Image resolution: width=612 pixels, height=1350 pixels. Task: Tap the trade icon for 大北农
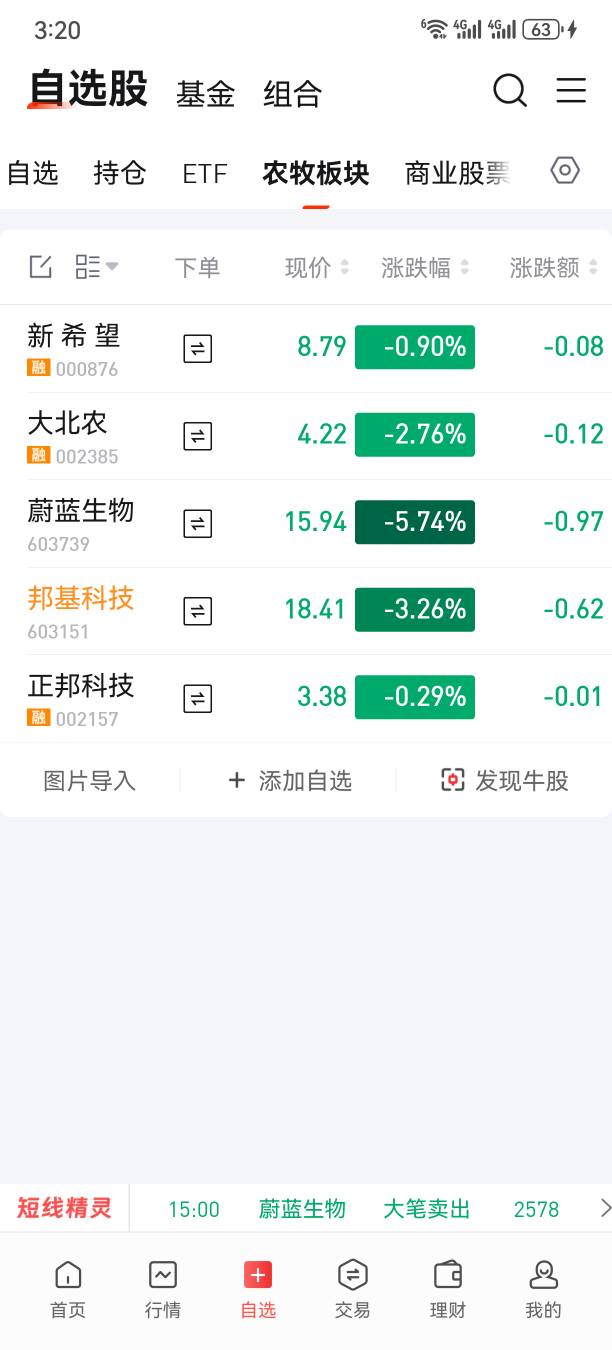tap(197, 436)
